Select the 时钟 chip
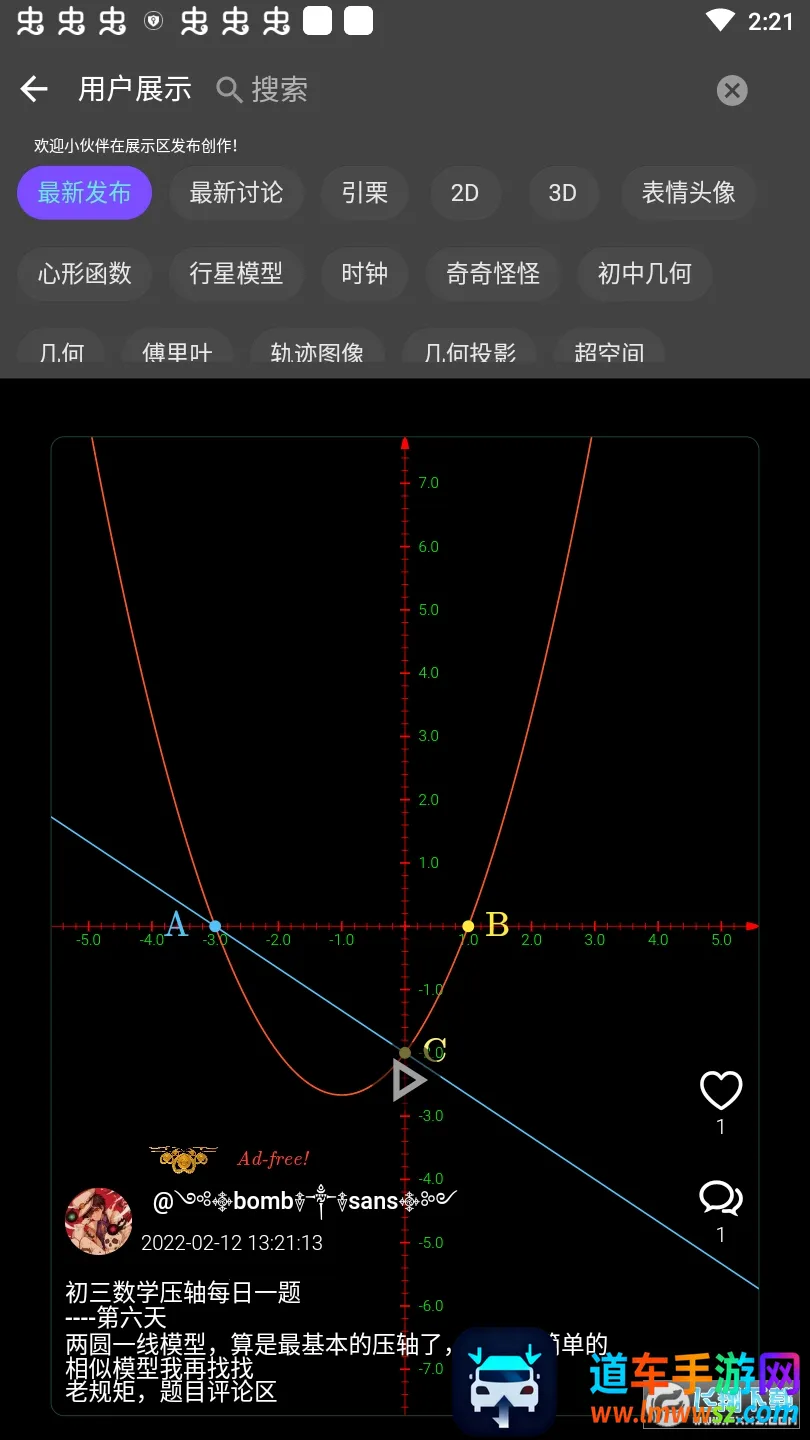This screenshot has height=1440, width=810. 365,274
